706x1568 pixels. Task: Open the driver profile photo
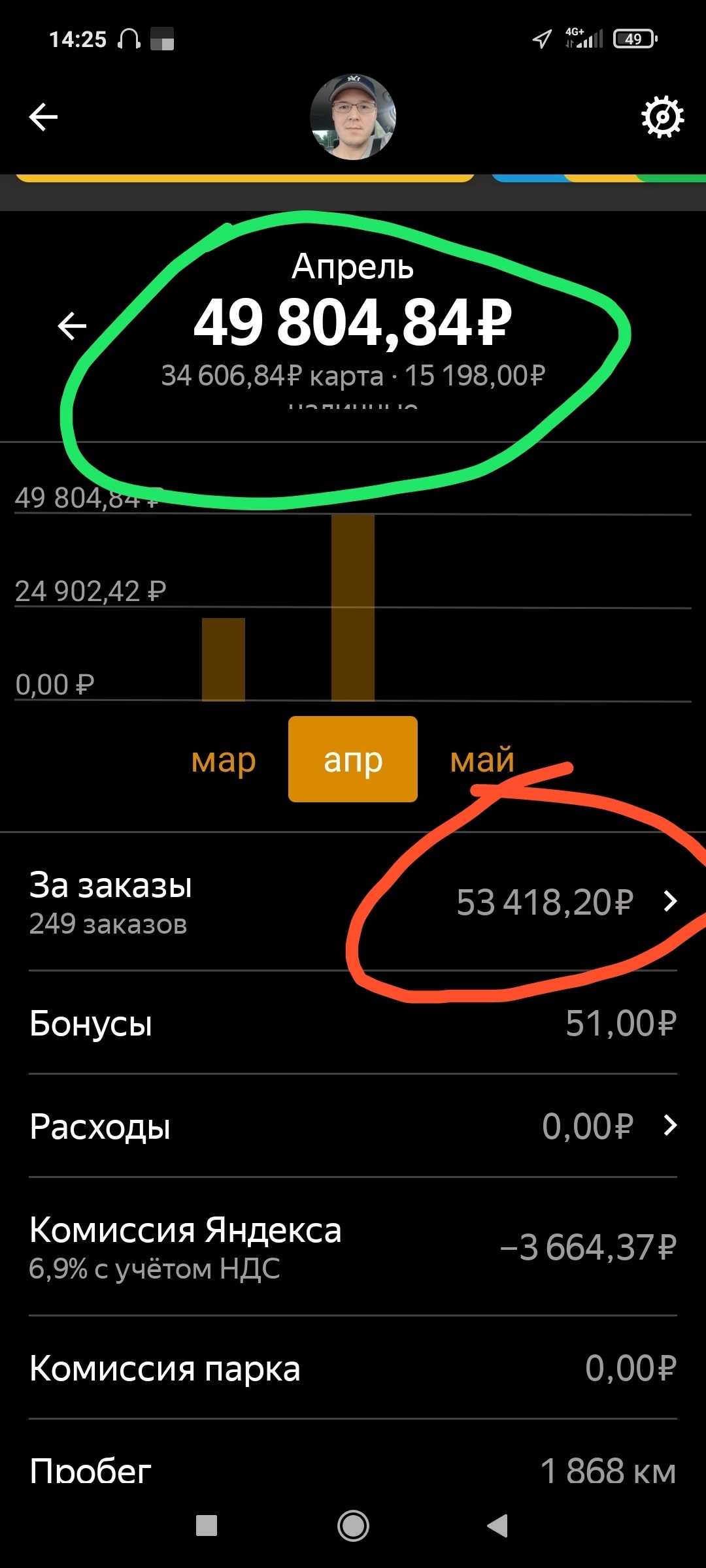point(353,117)
